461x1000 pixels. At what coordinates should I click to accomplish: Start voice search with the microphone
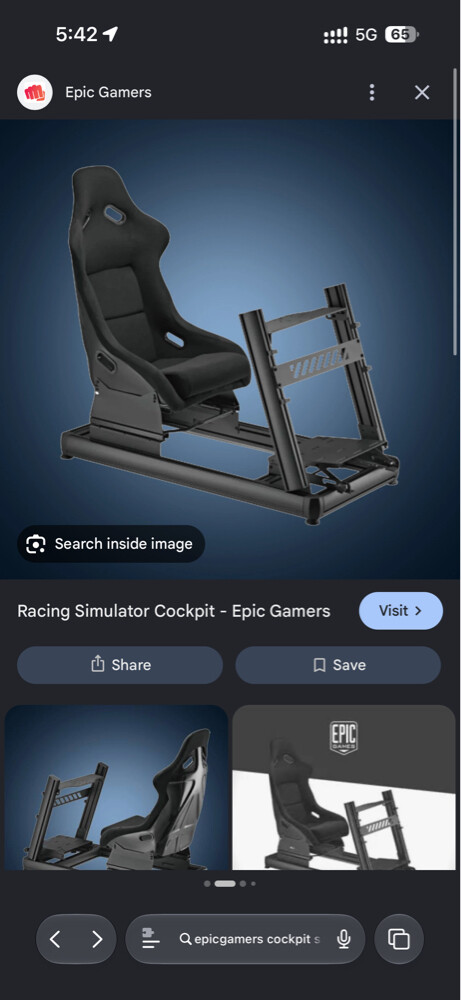tap(344, 939)
